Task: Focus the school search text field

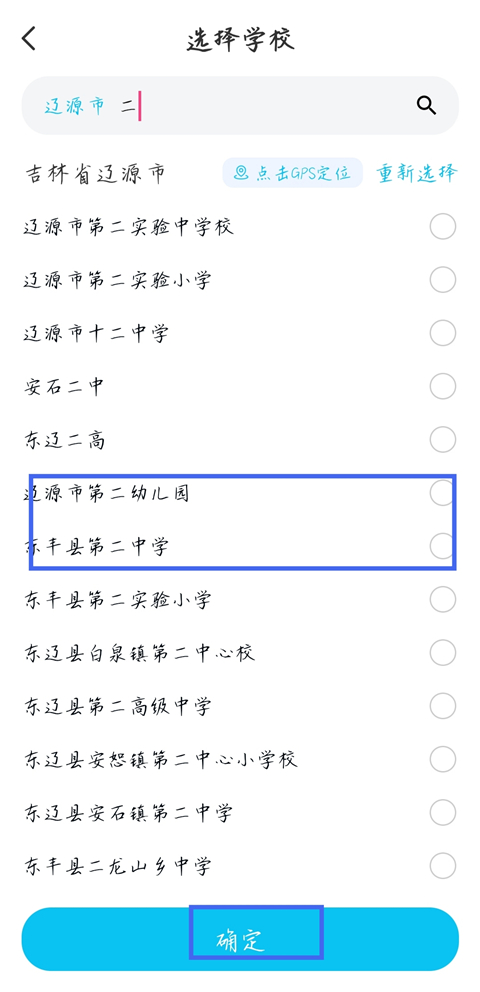Action: [240, 106]
